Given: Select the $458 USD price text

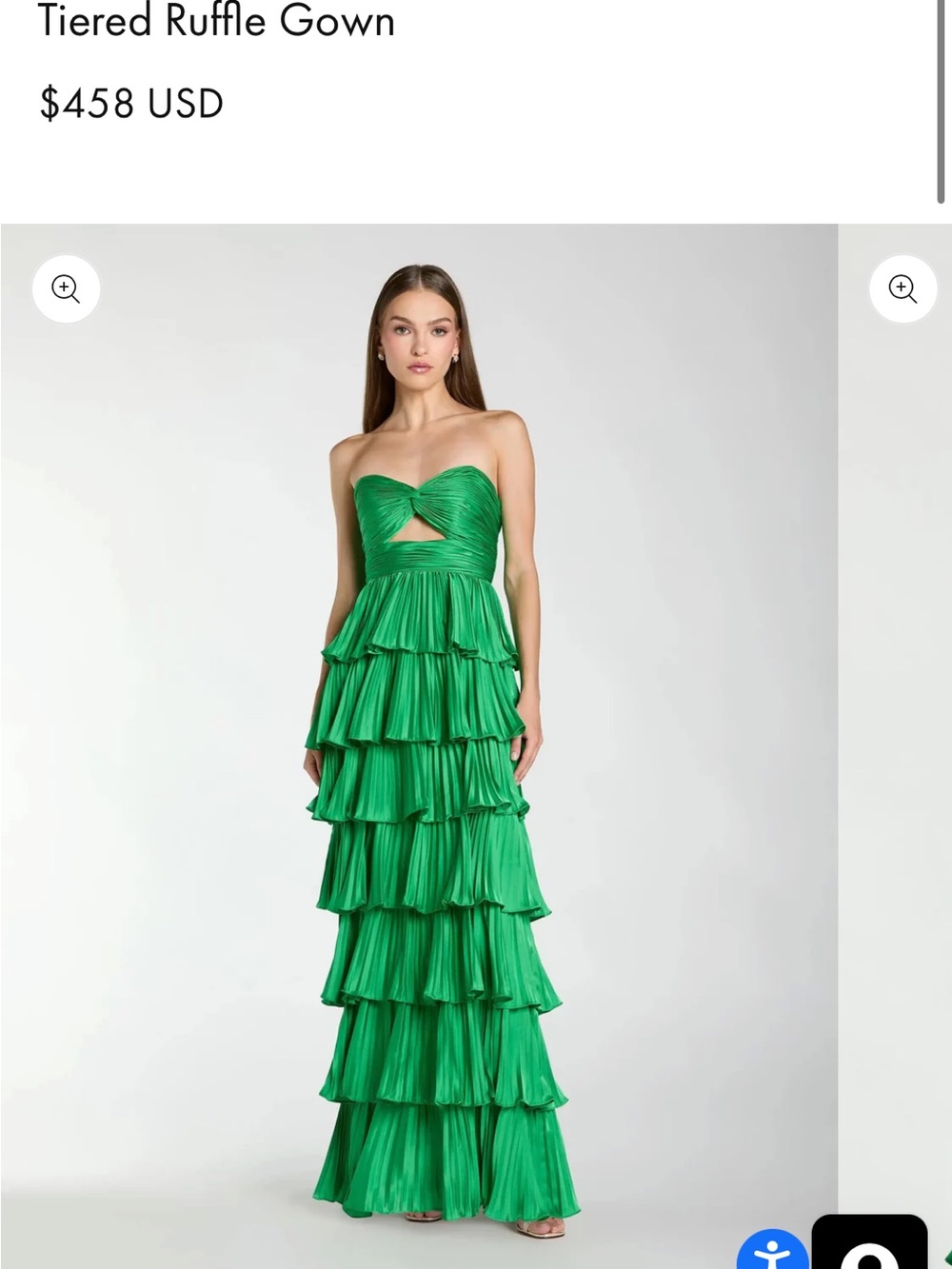Looking at the screenshot, I should [x=129, y=102].
